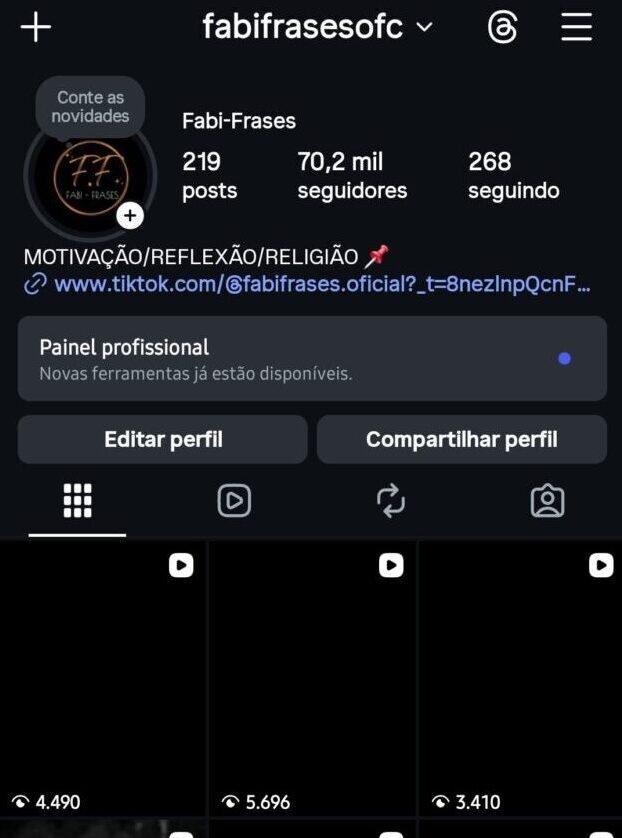View the 70,2 mil seguidores list

coord(352,175)
